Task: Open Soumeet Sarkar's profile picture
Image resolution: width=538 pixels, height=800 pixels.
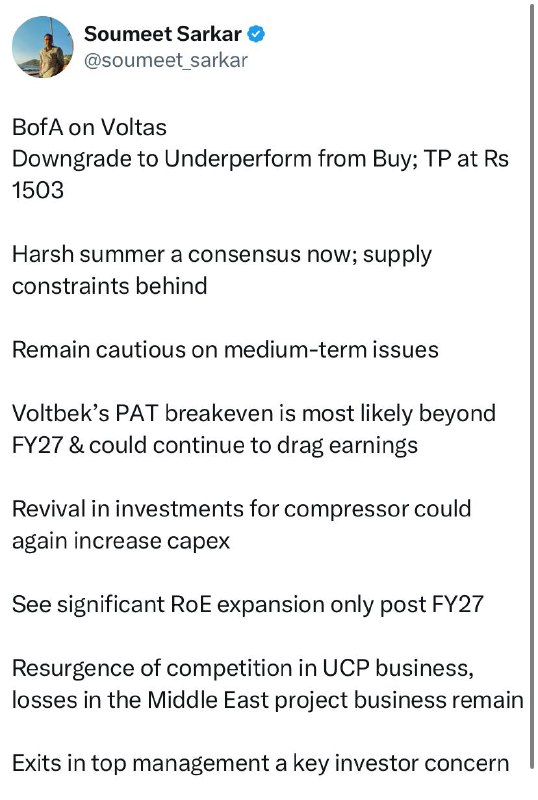Action: pos(43,47)
